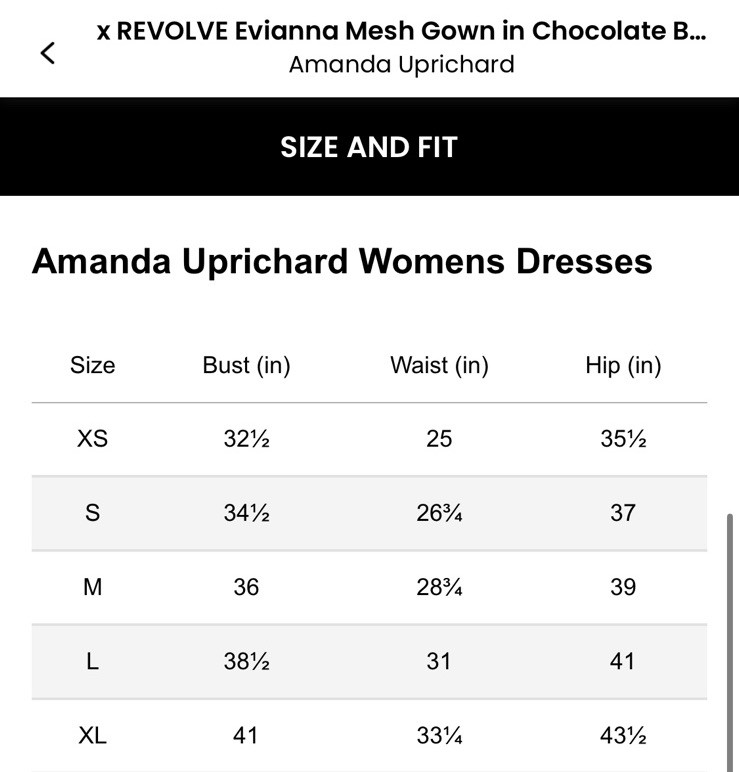Select size XL in the chart
This screenshot has width=739, height=772.
[x=91, y=735]
